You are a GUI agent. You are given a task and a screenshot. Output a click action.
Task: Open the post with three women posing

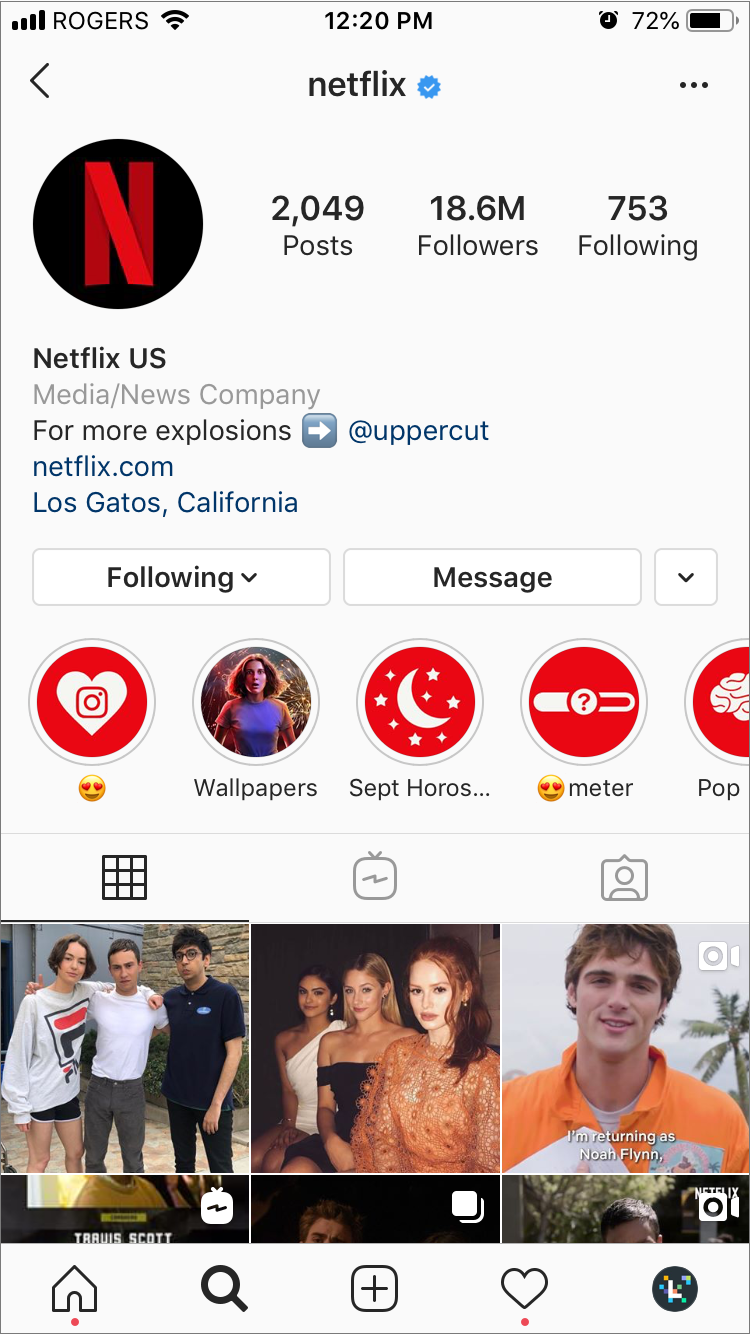tap(375, 1048)
